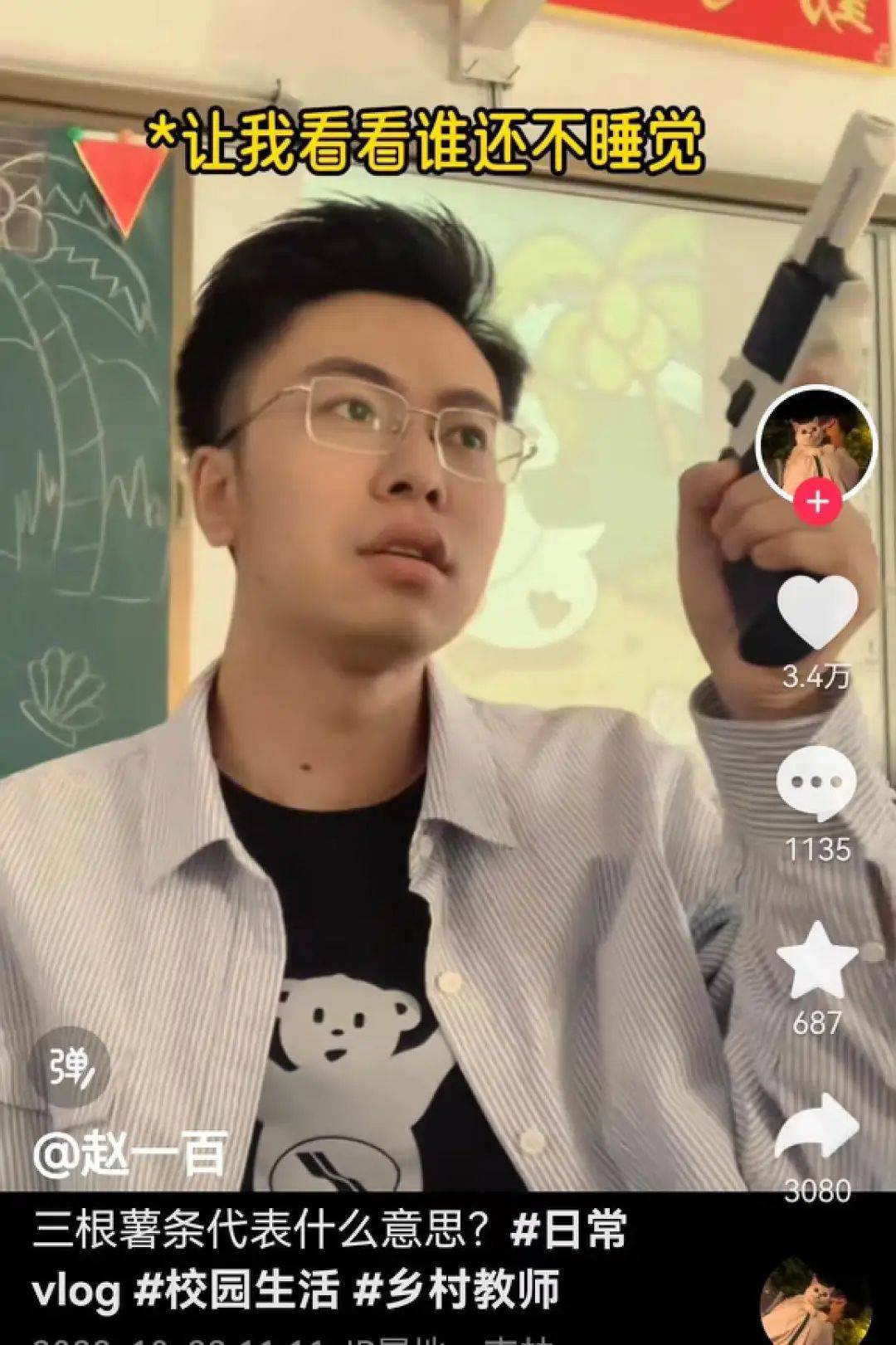Open the #乡村教师 hashtag

456,1290
